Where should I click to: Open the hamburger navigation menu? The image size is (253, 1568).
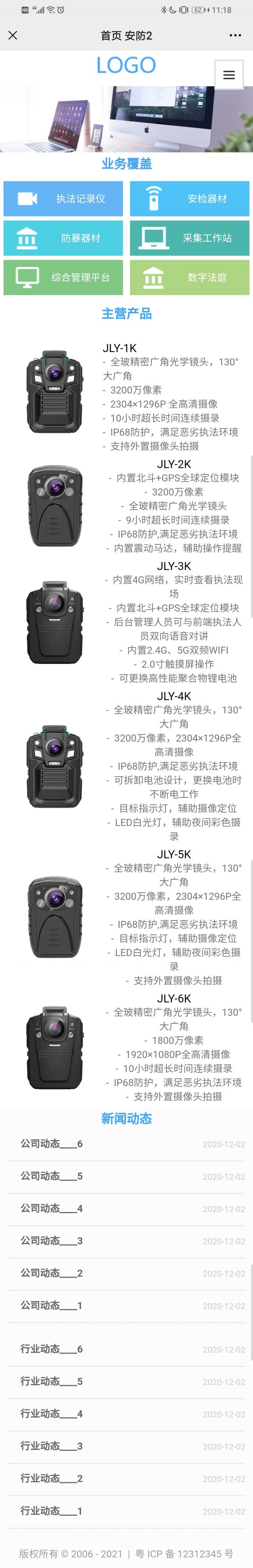[228, 75]
